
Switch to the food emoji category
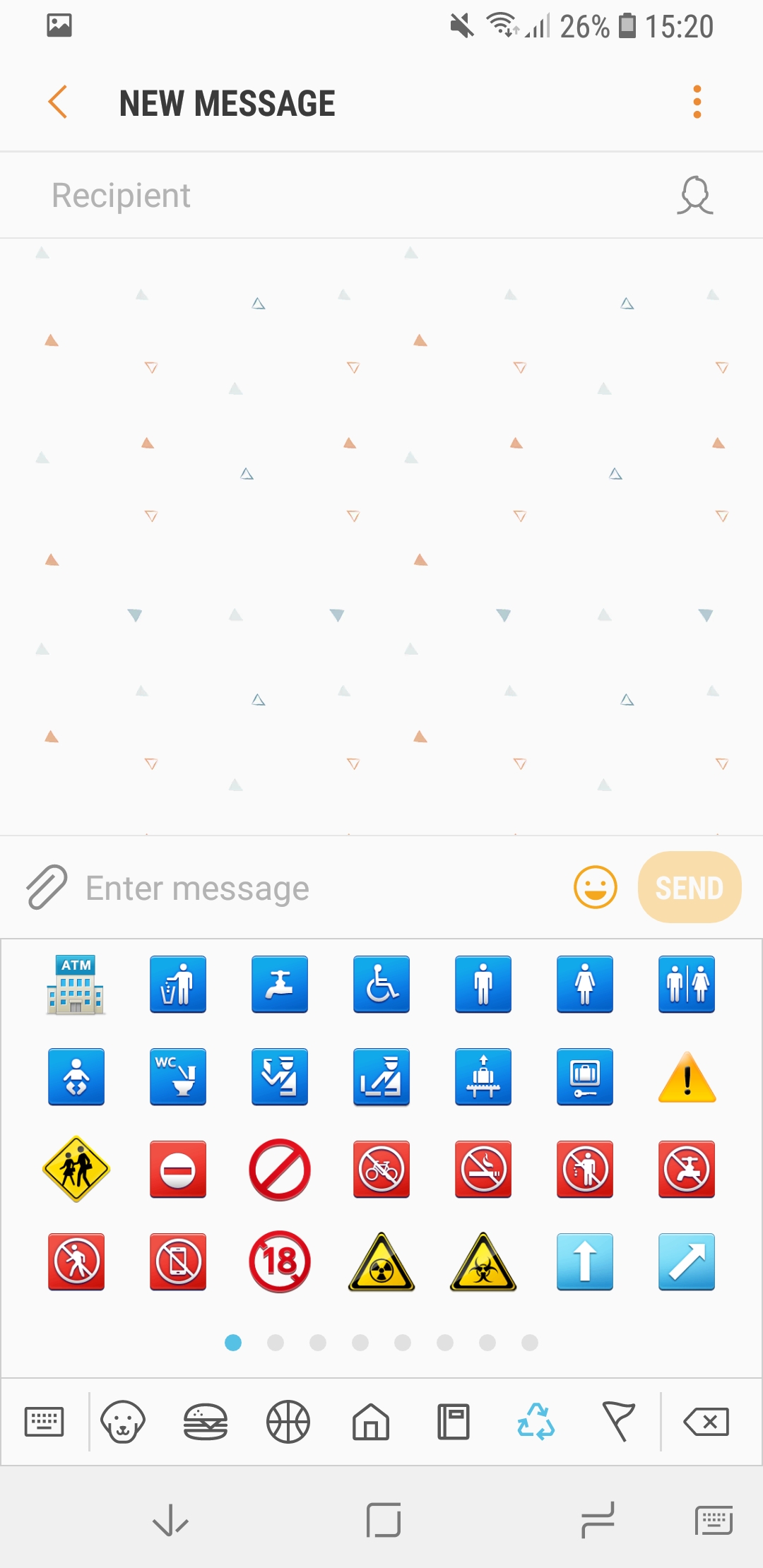point(206,1421)
